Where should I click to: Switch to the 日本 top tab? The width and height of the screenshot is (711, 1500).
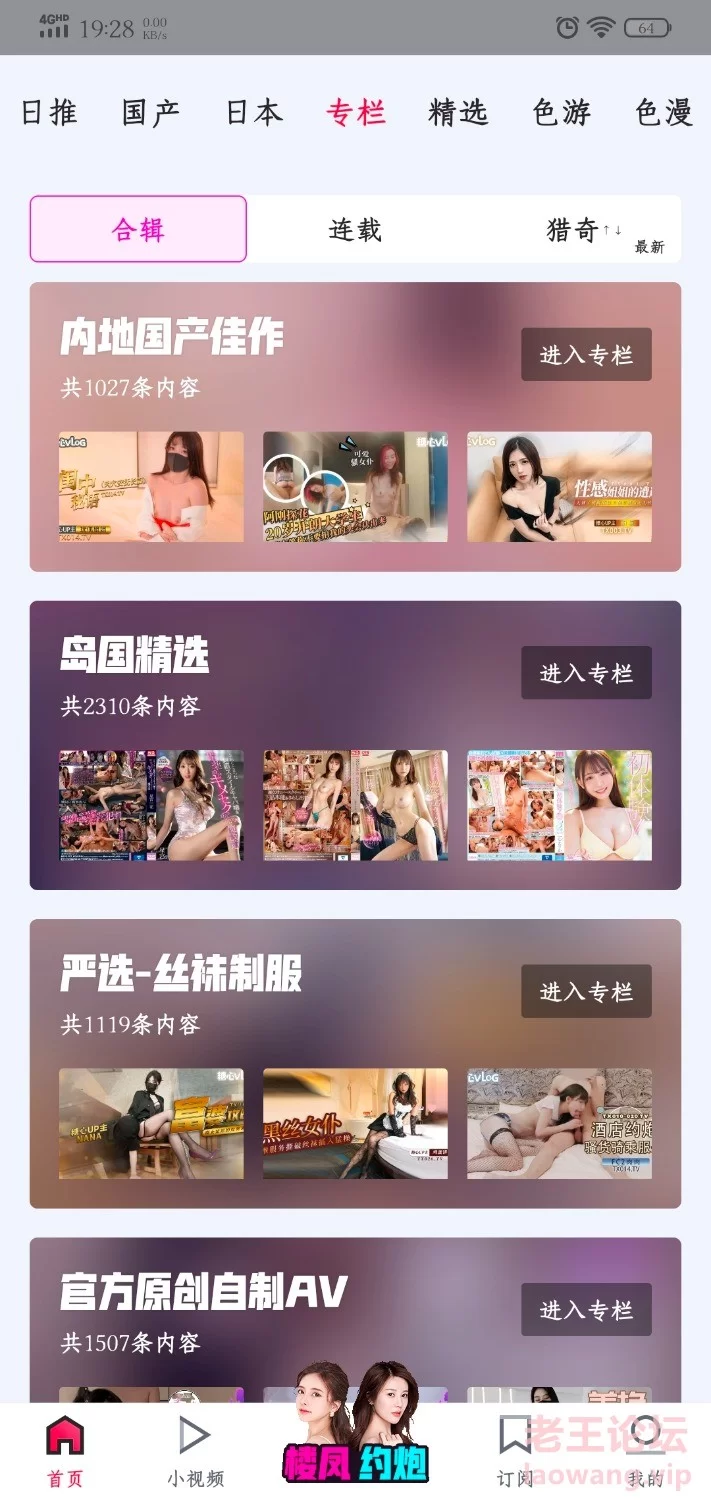click(x=254, y=112)
